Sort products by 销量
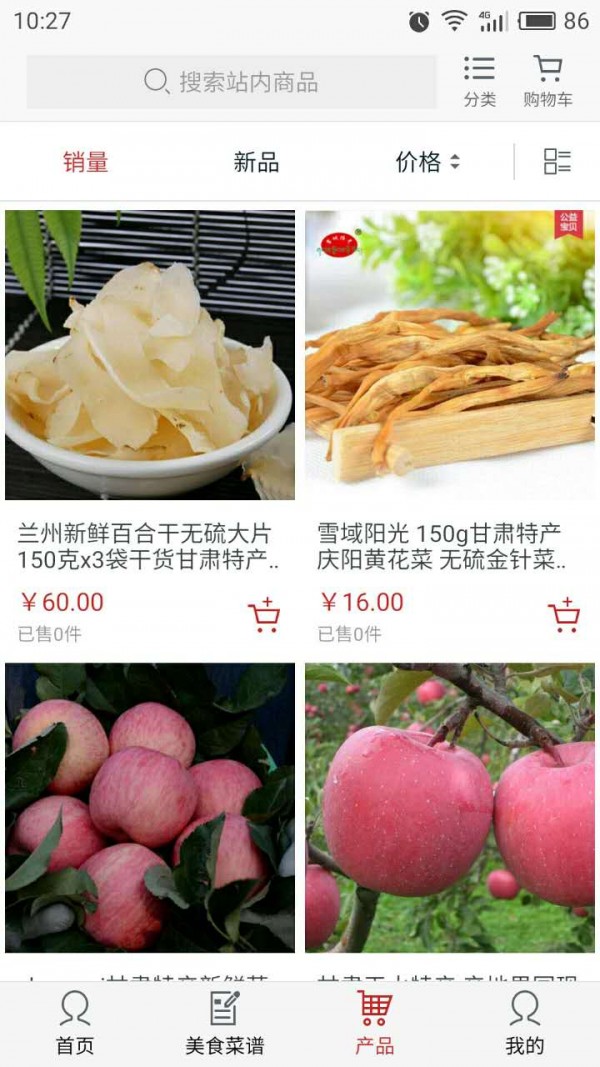 [86, 162]
